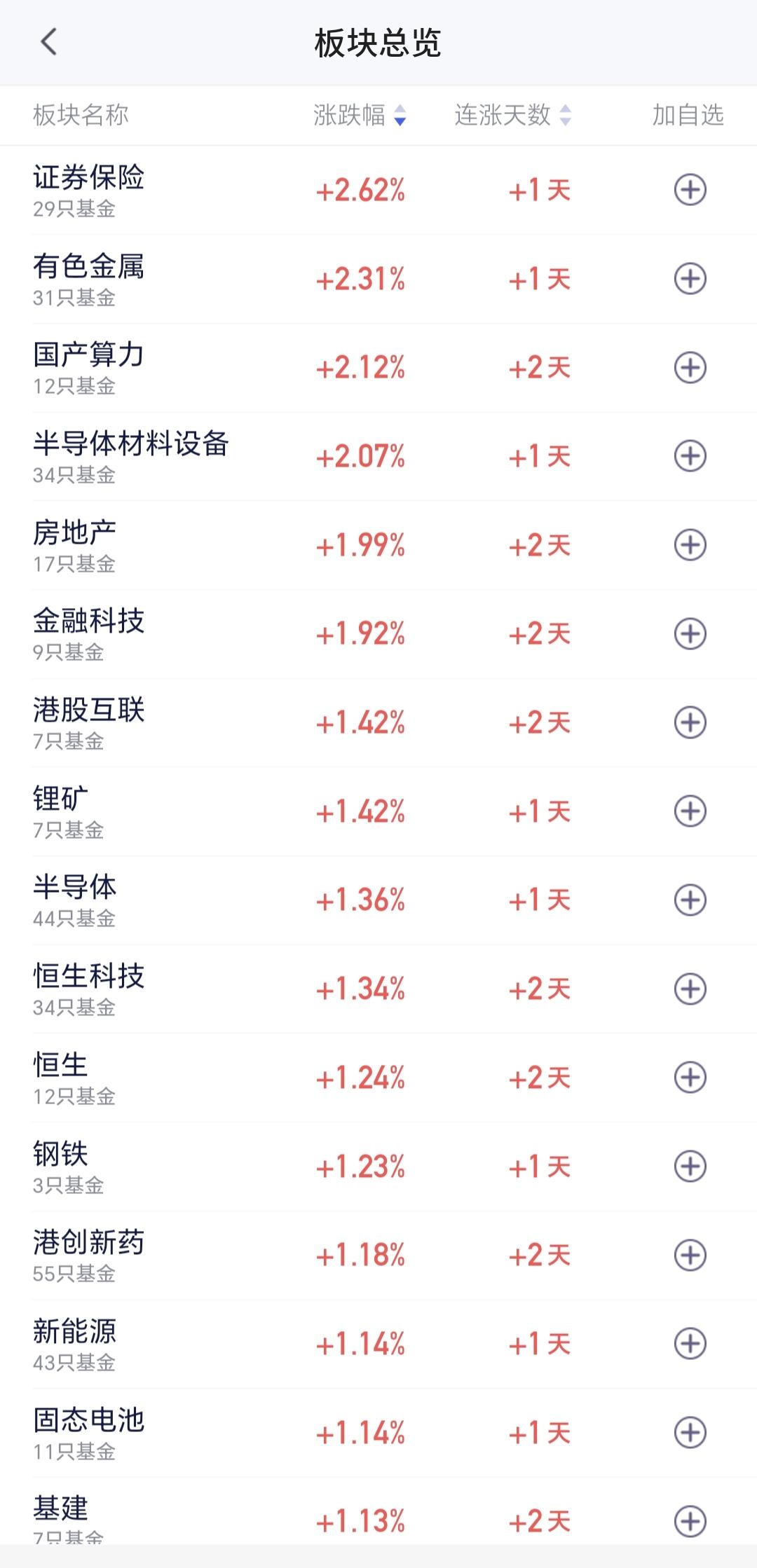
Task: Open 恒生科技 sector row
Action: pyautogui.click(x=378, y=989)
